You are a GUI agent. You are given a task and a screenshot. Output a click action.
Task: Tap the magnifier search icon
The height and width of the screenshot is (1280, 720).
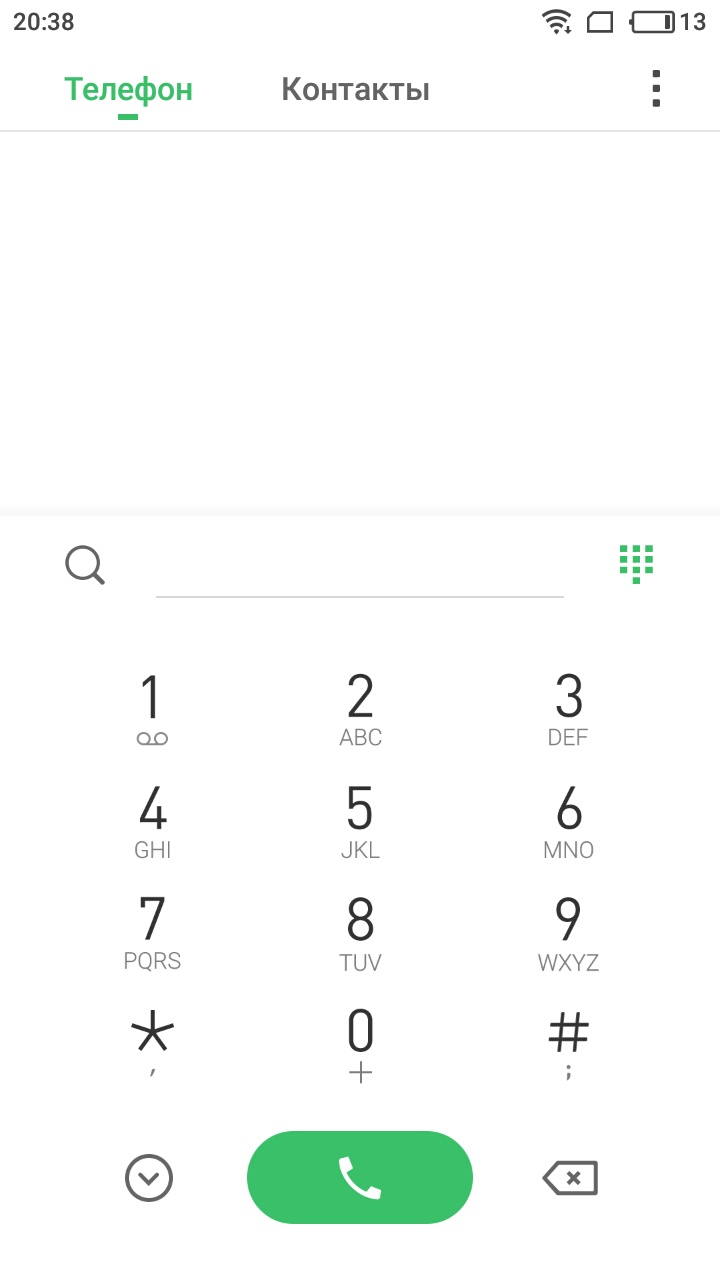click(85, 565)
